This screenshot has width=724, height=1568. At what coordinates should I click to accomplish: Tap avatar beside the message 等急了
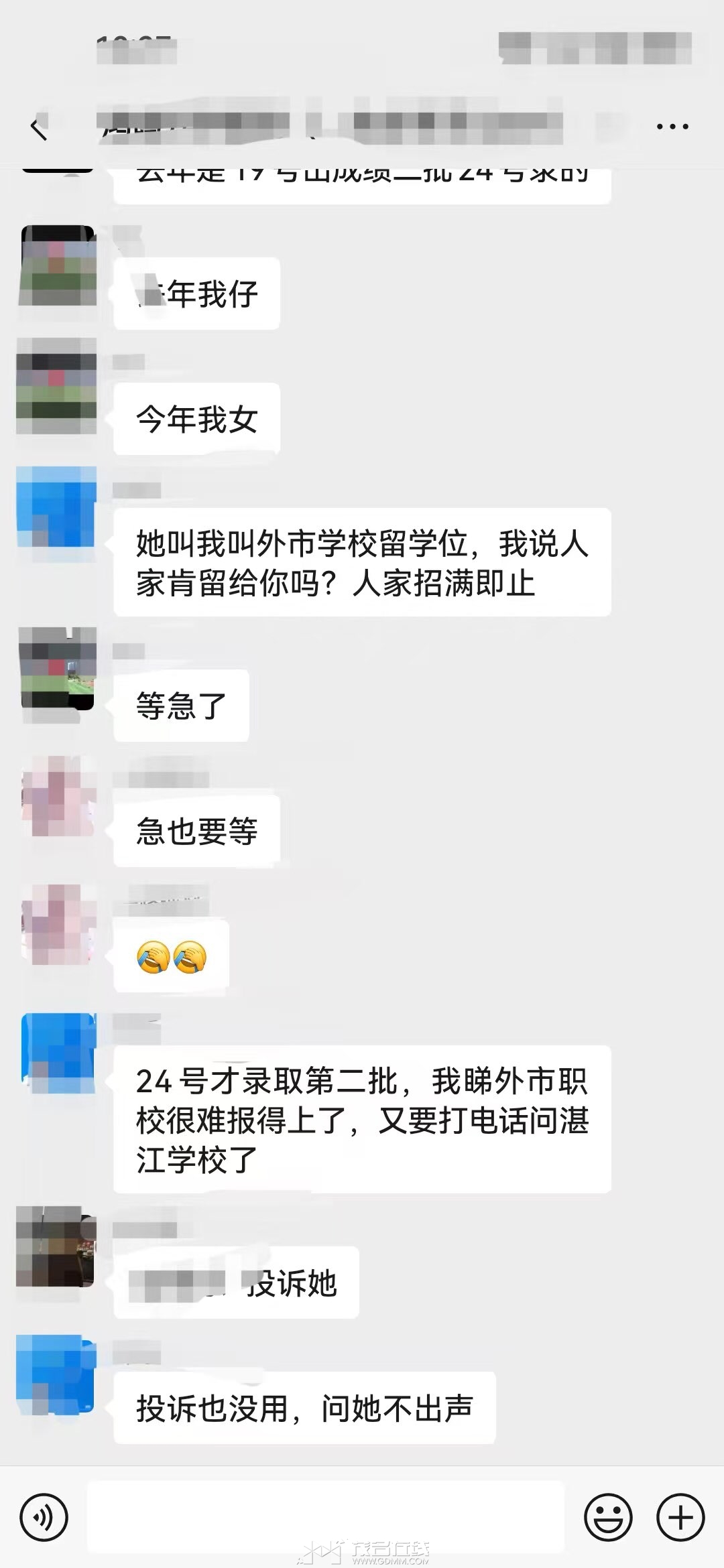click(x=57, y=668)
